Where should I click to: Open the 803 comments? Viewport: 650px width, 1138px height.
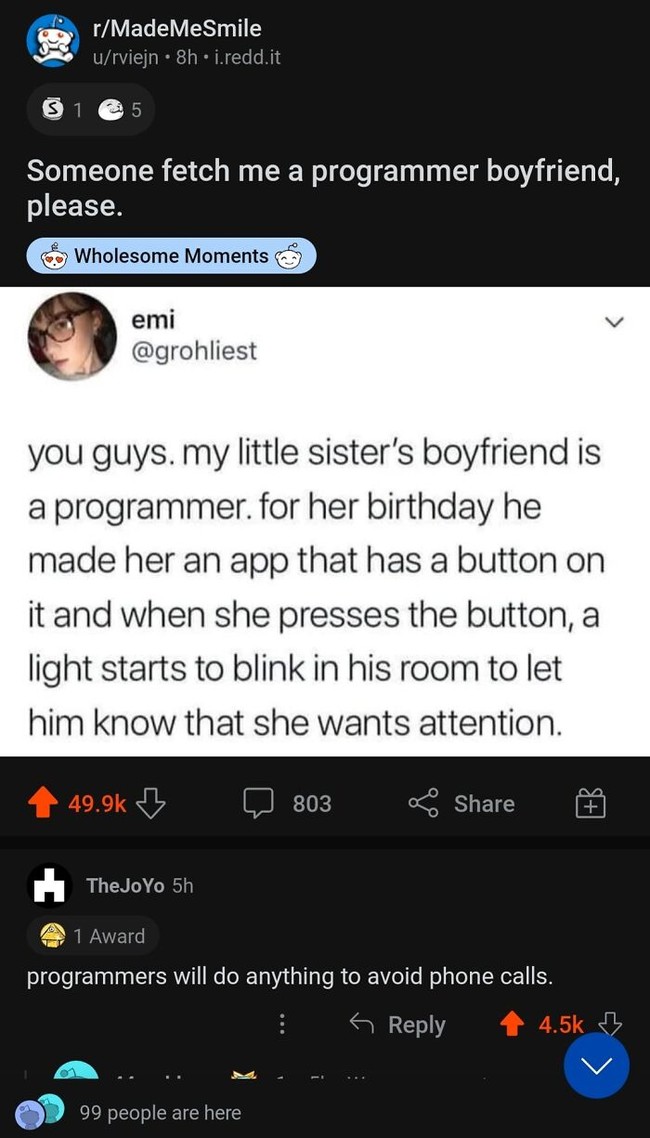coord(288,803)
